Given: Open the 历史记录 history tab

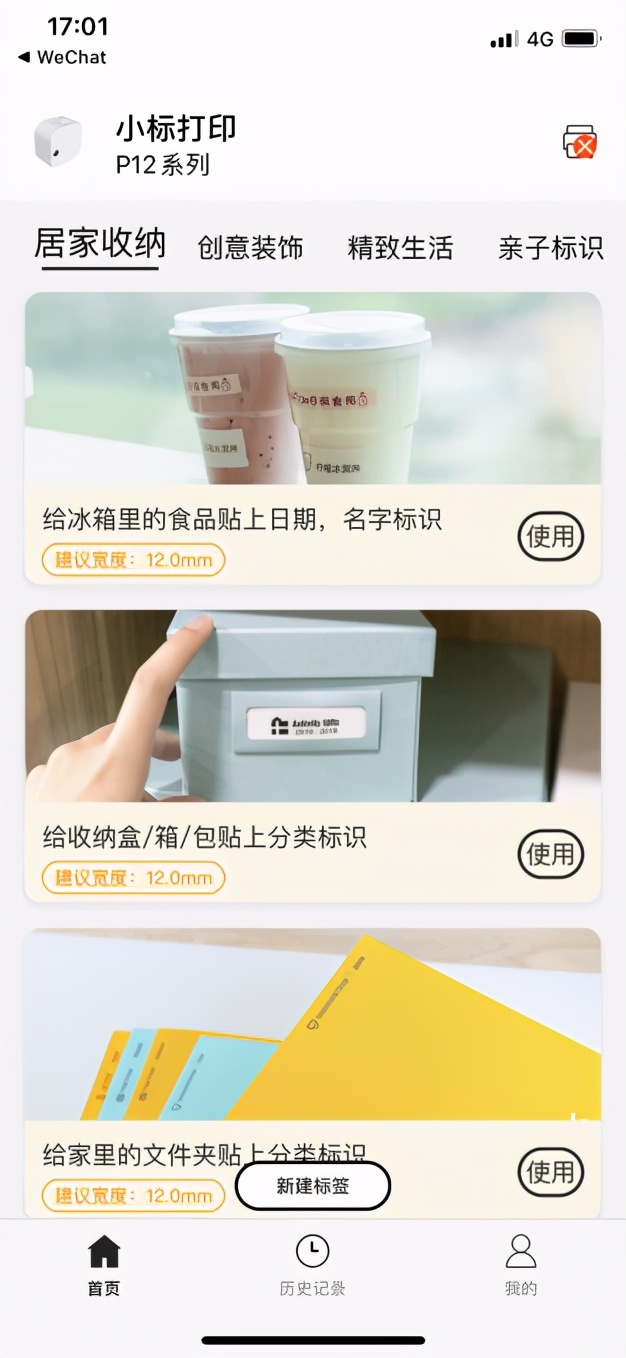Looking at the screenshot, I should (313, 1265).
